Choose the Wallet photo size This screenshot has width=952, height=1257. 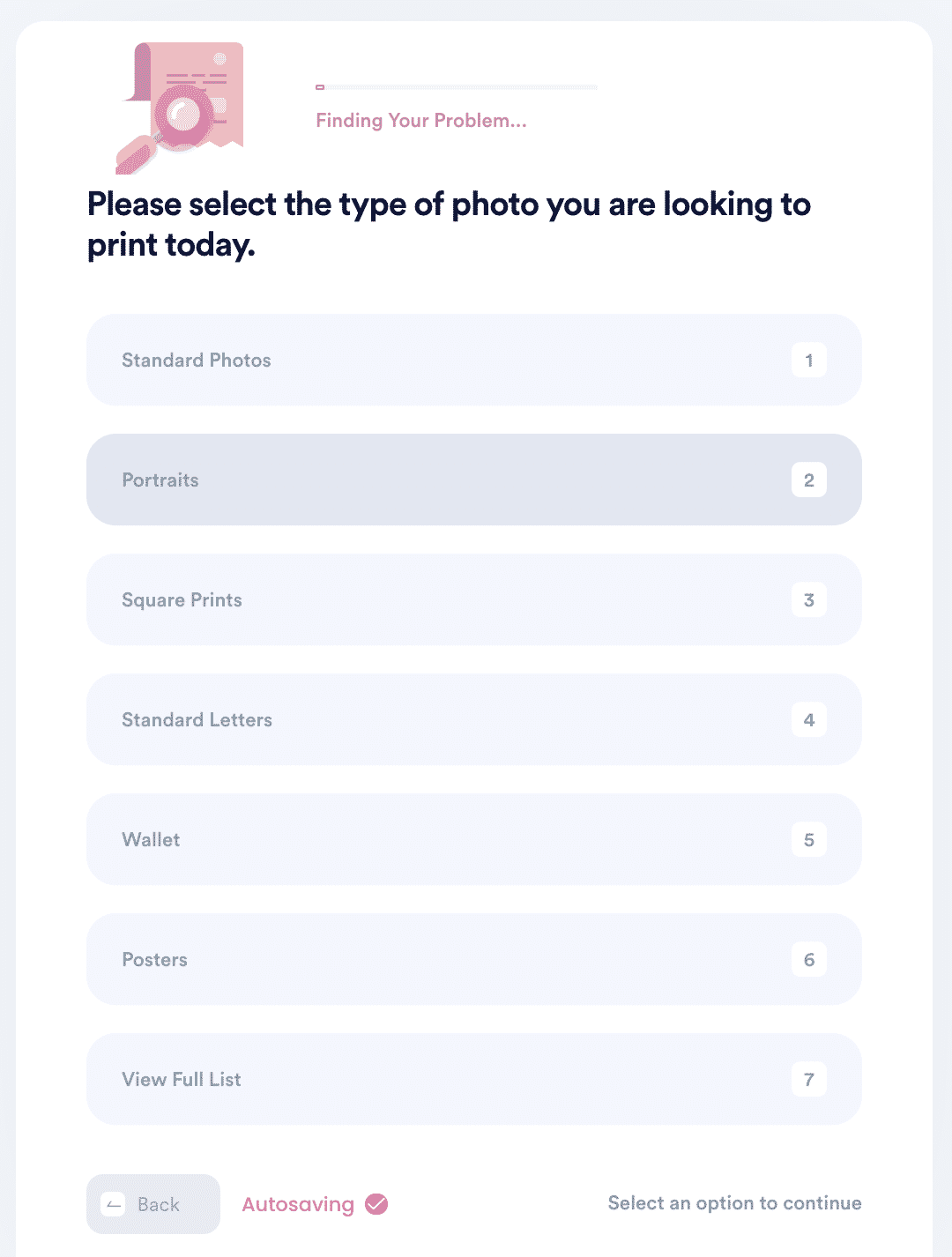click(x=473, y=839)
